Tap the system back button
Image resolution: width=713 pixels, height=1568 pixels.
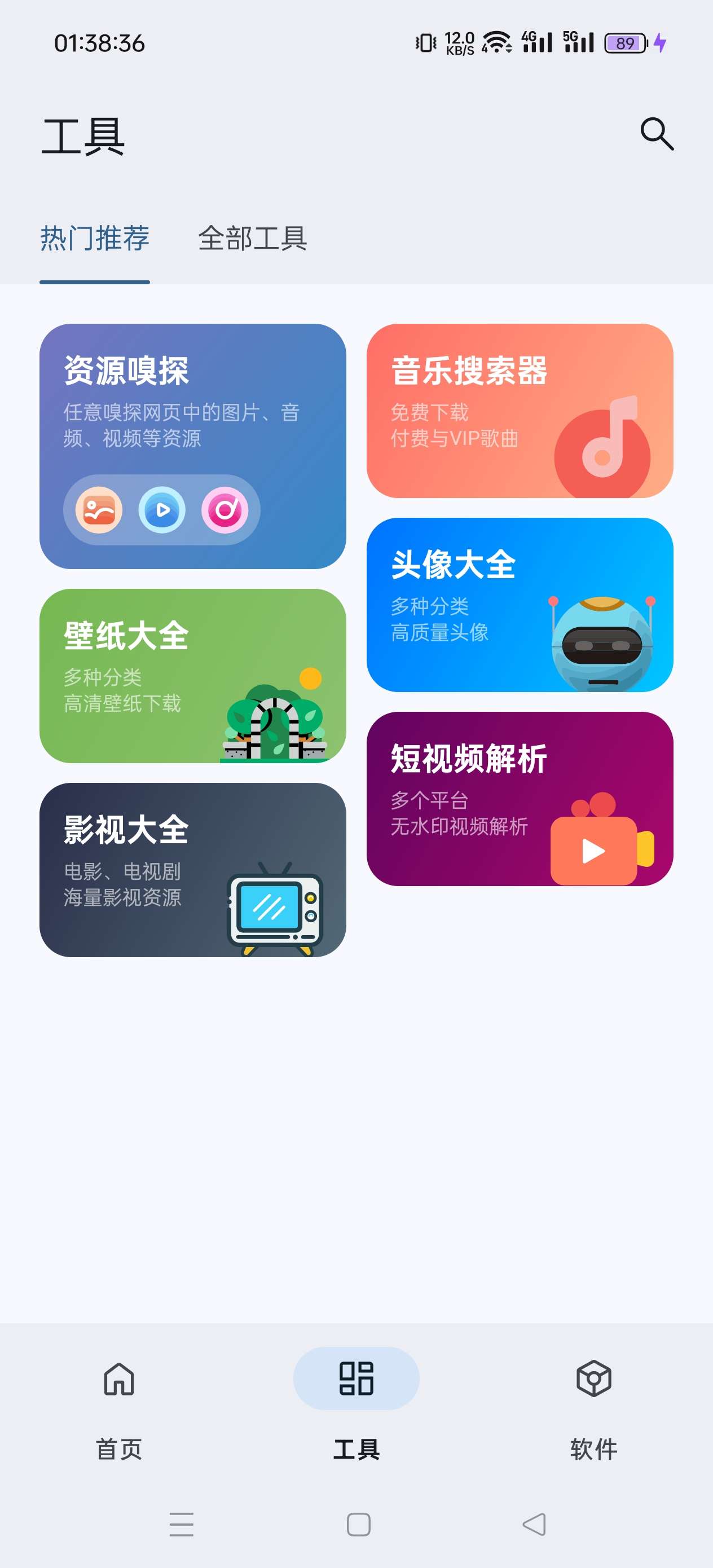(x=534, y=1524)
